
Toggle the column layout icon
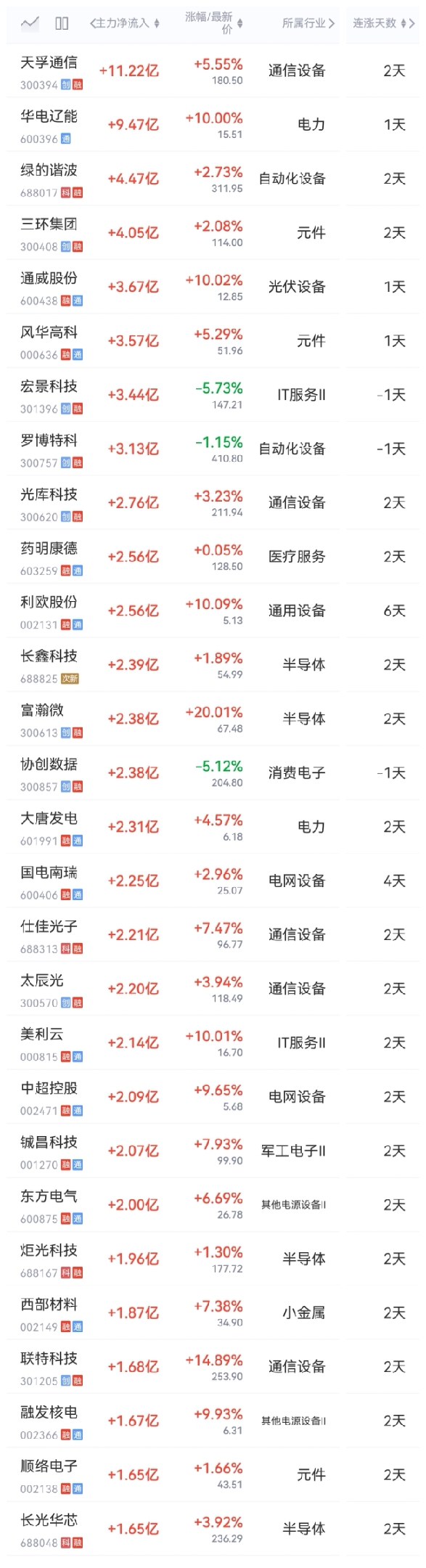62,23
